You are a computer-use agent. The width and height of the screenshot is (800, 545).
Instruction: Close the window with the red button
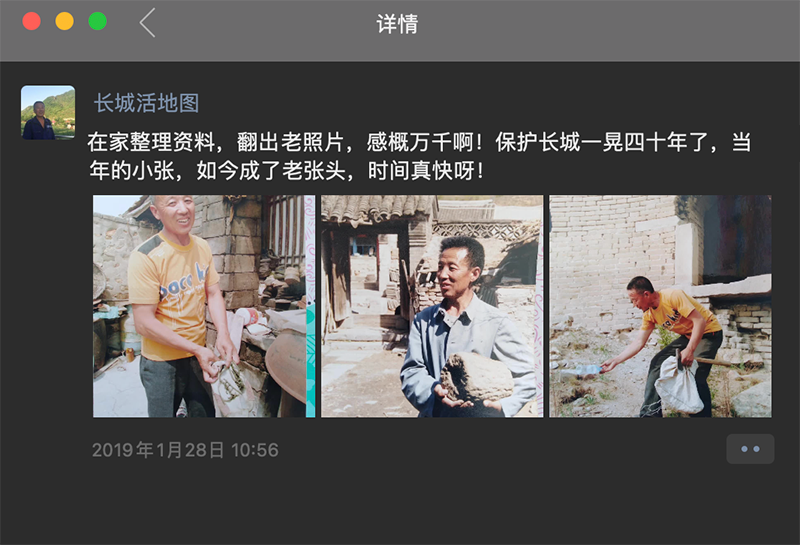pyautogui.click(x=31, y=21)
